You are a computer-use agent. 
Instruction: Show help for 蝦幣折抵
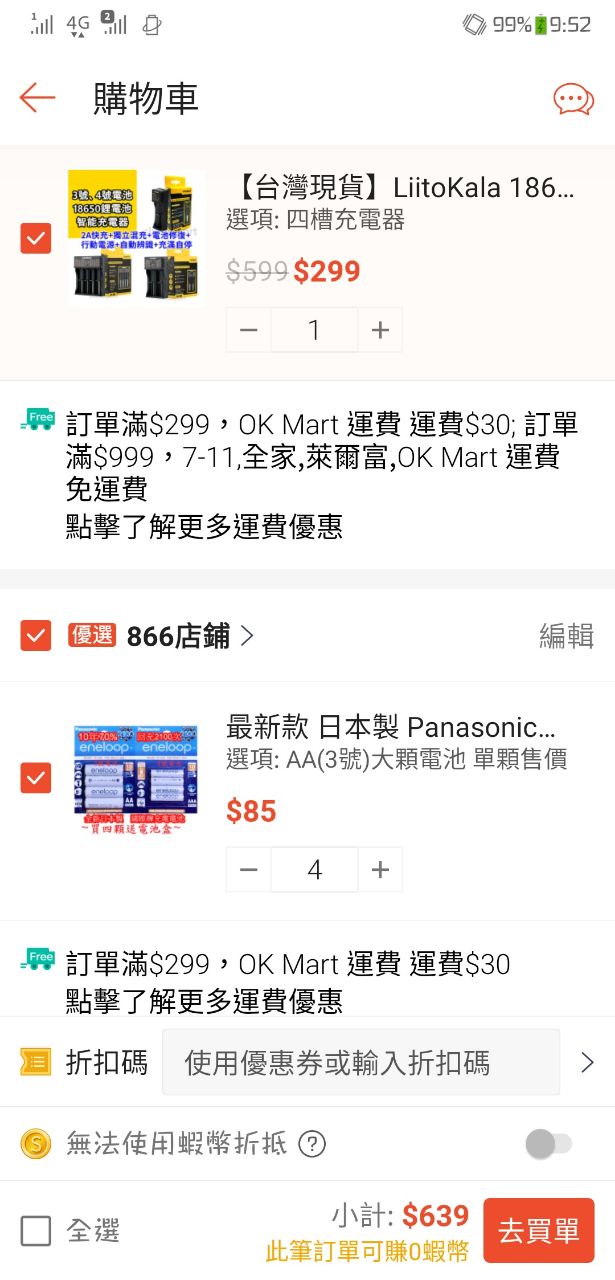pos(313,1144)
